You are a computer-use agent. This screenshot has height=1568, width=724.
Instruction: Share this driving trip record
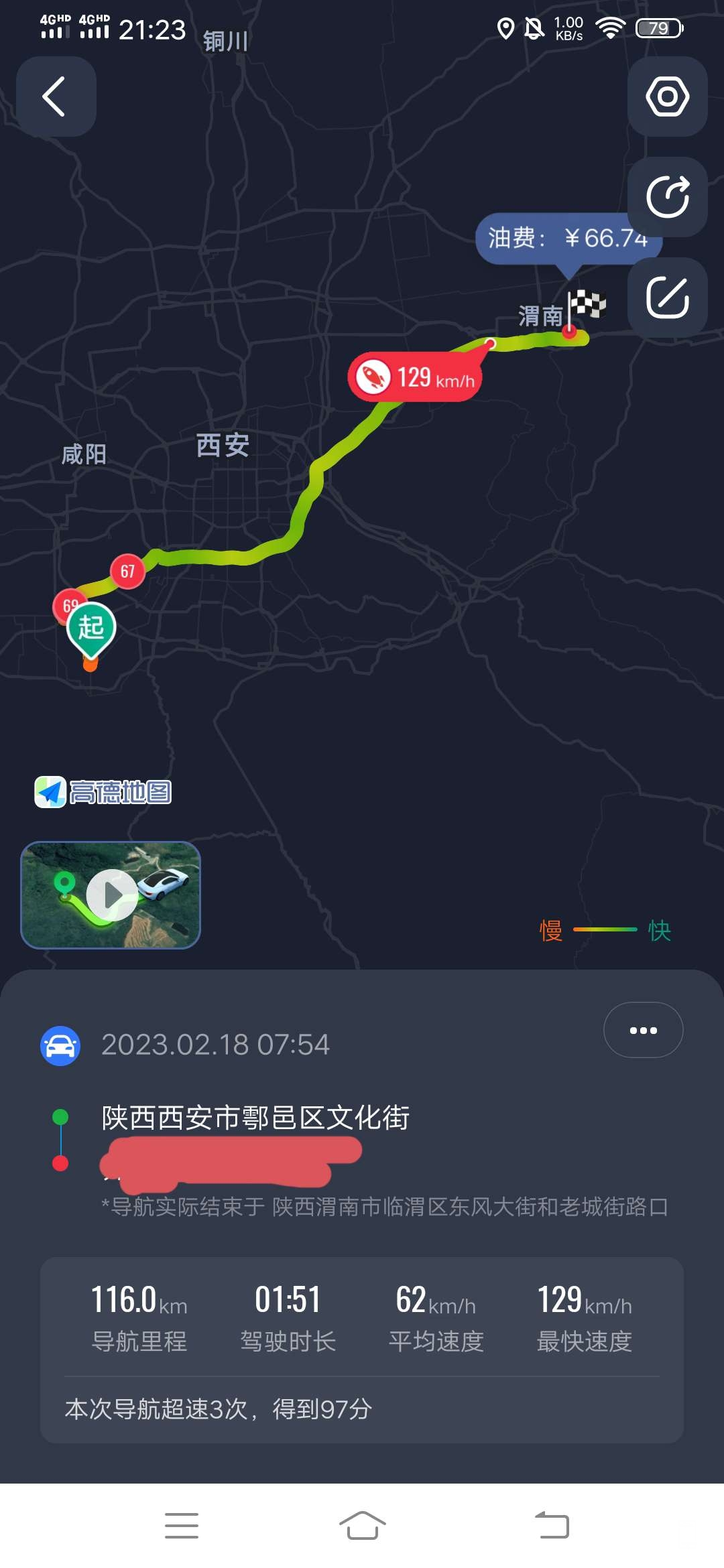(x=667, y=197)
